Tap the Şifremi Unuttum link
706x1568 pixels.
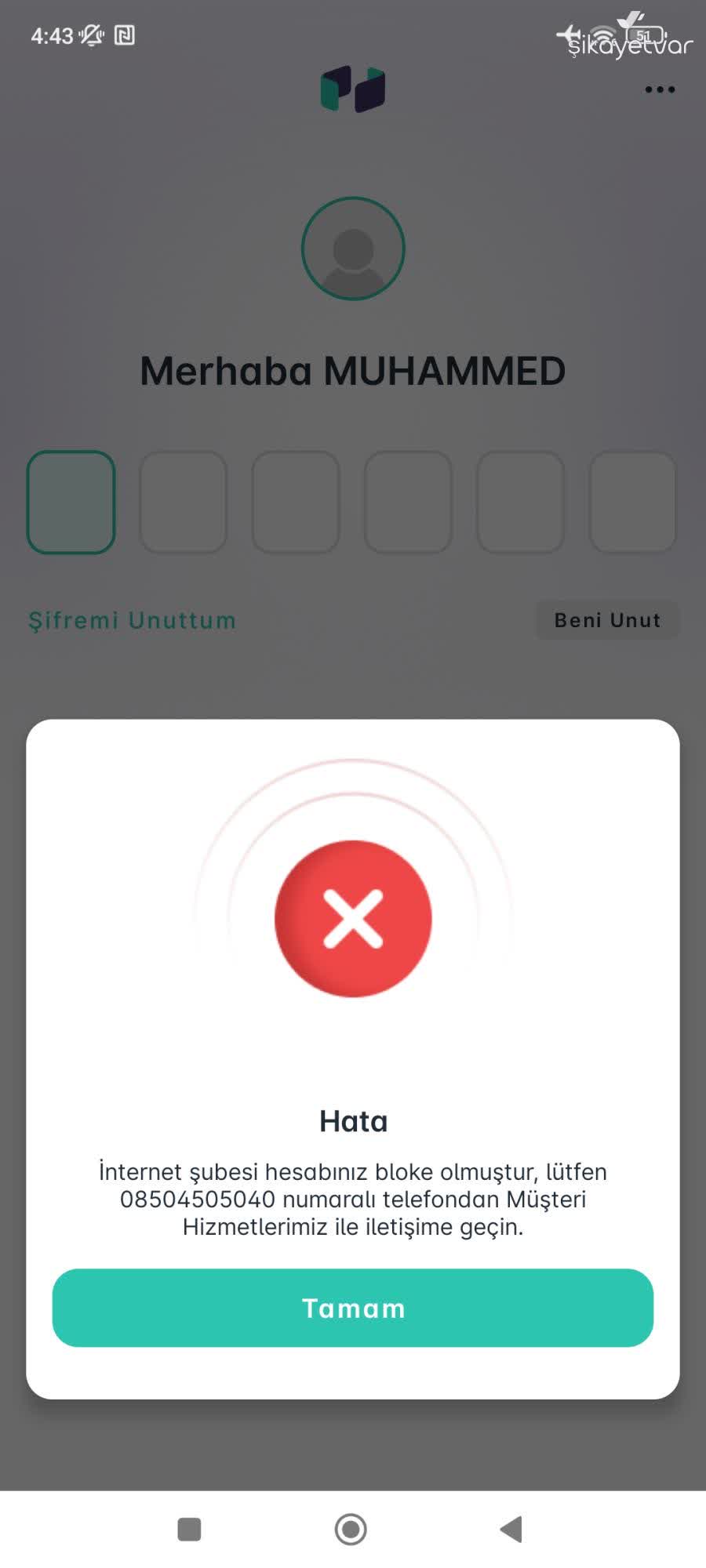[x=132, y=620]
